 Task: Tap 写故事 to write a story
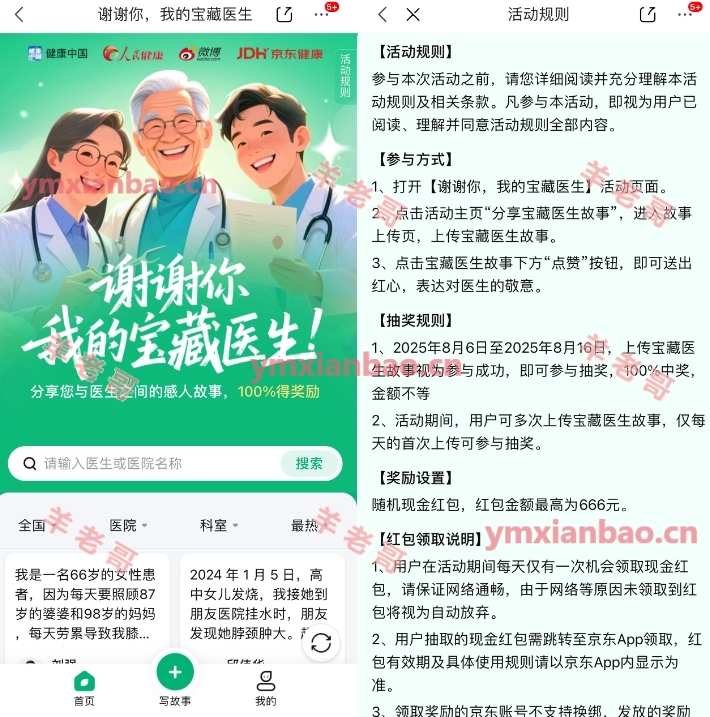point(175,680)
